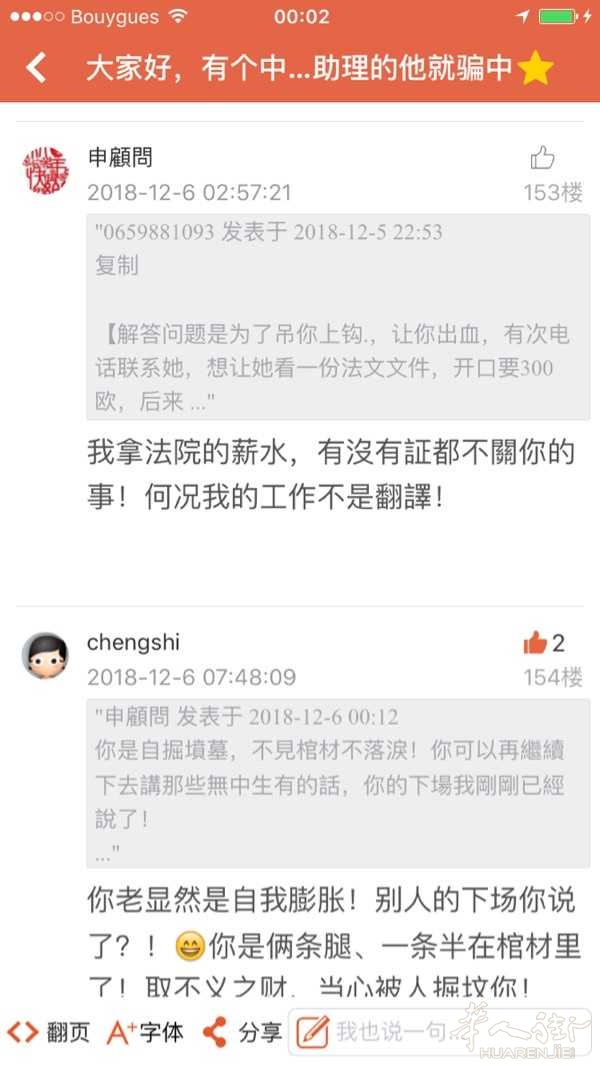The height and width of the screenshot is (1068, 600).
Task: Like 申顧問's post on floor 153
Action: pyautogui.click(x=543, y=158)
